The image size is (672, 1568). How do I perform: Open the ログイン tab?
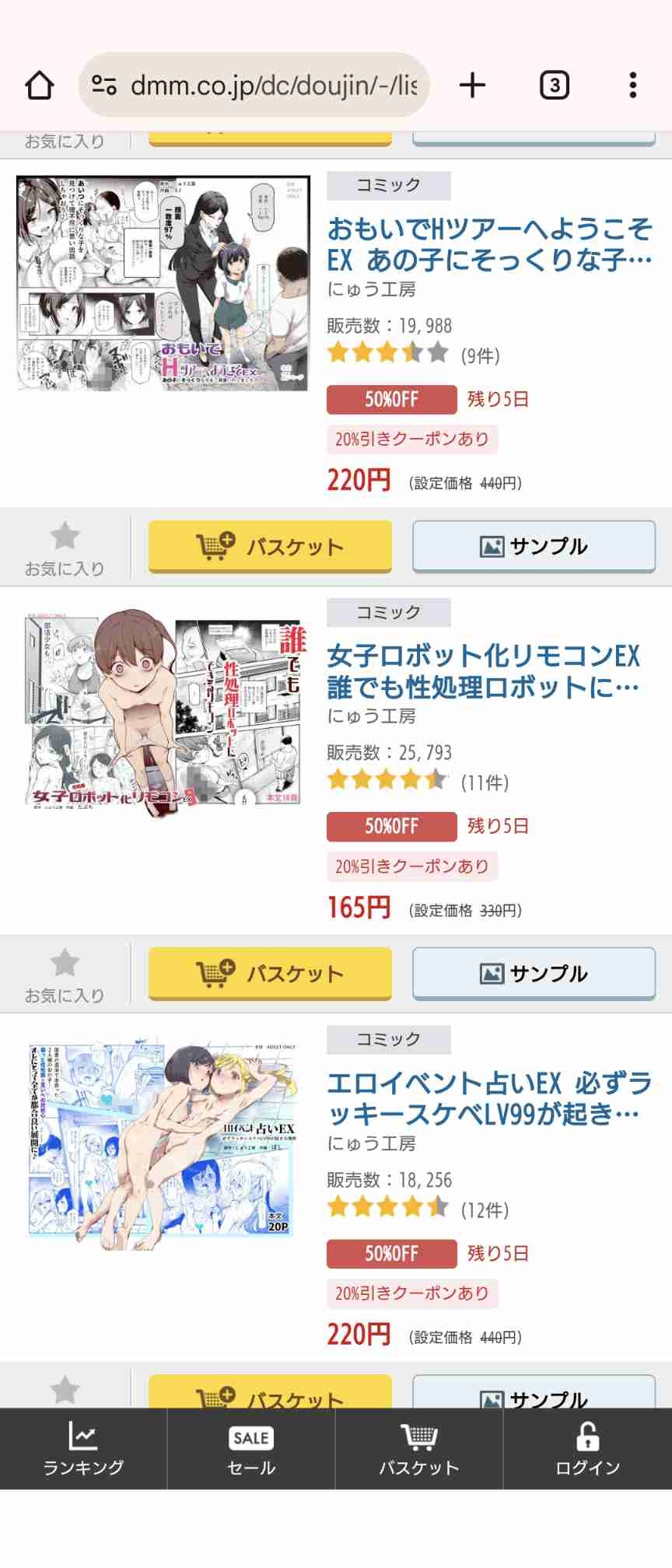click(x=587, y=1448)
